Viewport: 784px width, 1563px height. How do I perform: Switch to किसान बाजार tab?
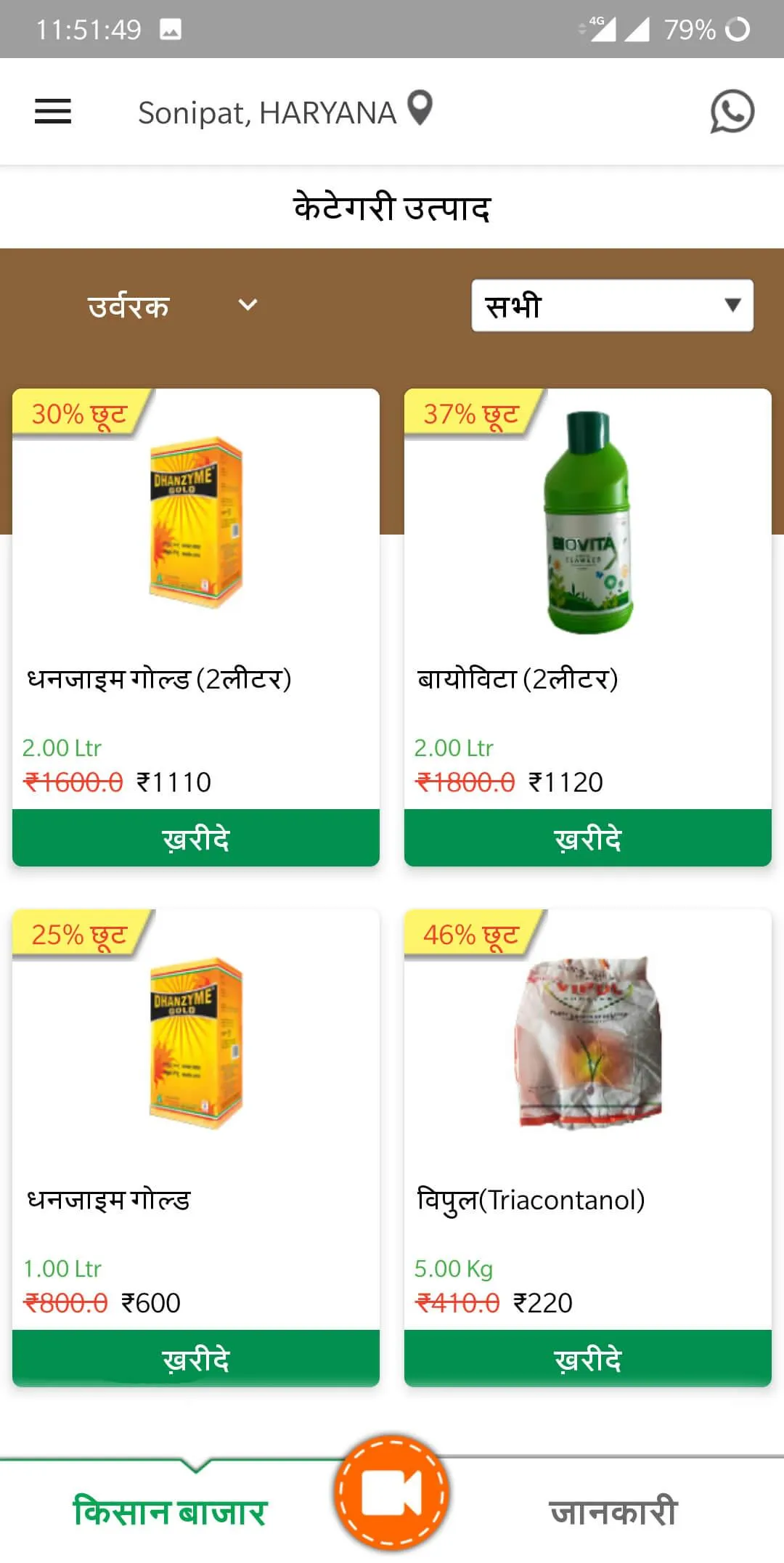170,1512
